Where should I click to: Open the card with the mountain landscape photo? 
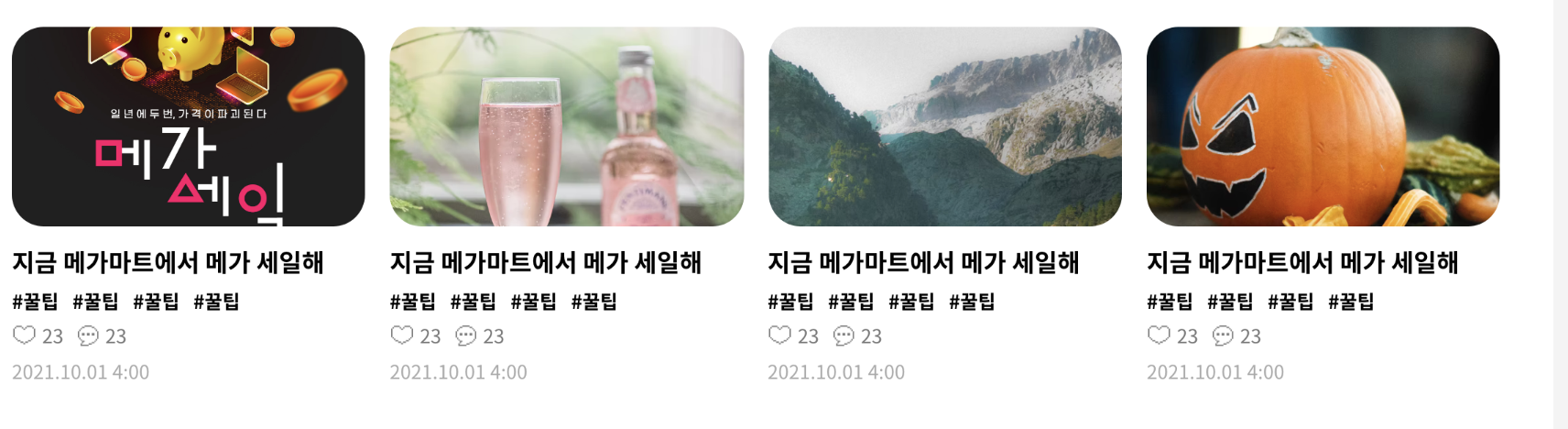[944, 126]
